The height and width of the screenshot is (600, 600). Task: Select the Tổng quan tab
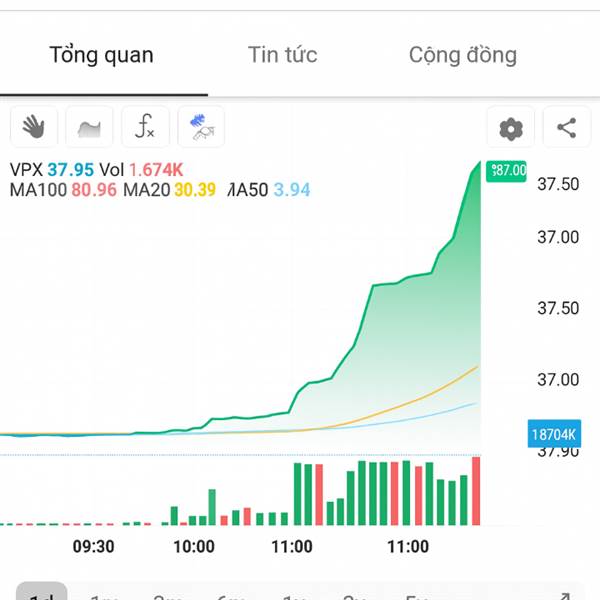pyautogui.click(x=102, y=55)
